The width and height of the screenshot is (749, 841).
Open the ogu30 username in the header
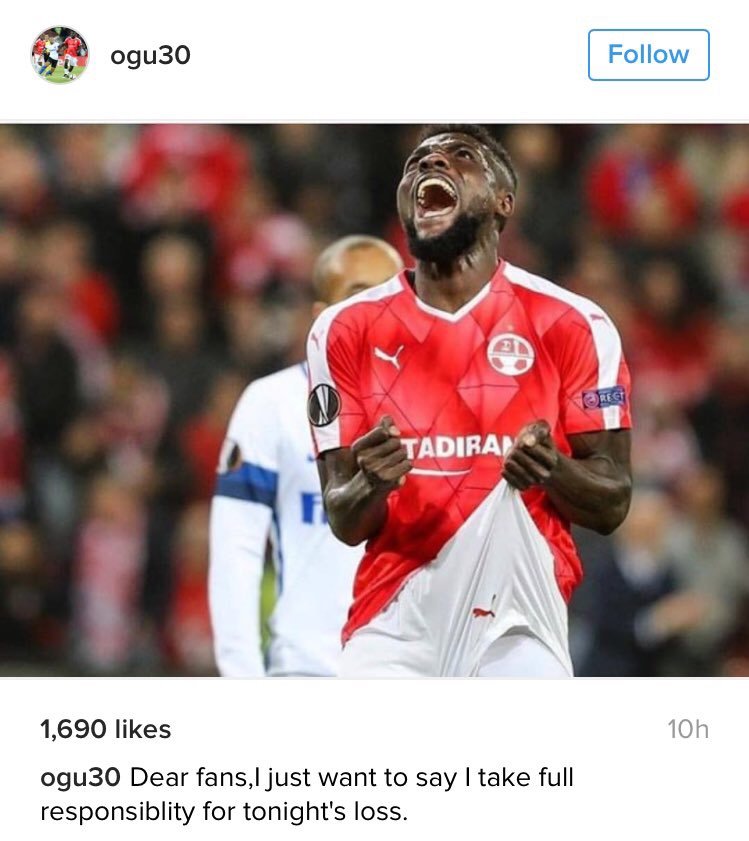(150, 55)
